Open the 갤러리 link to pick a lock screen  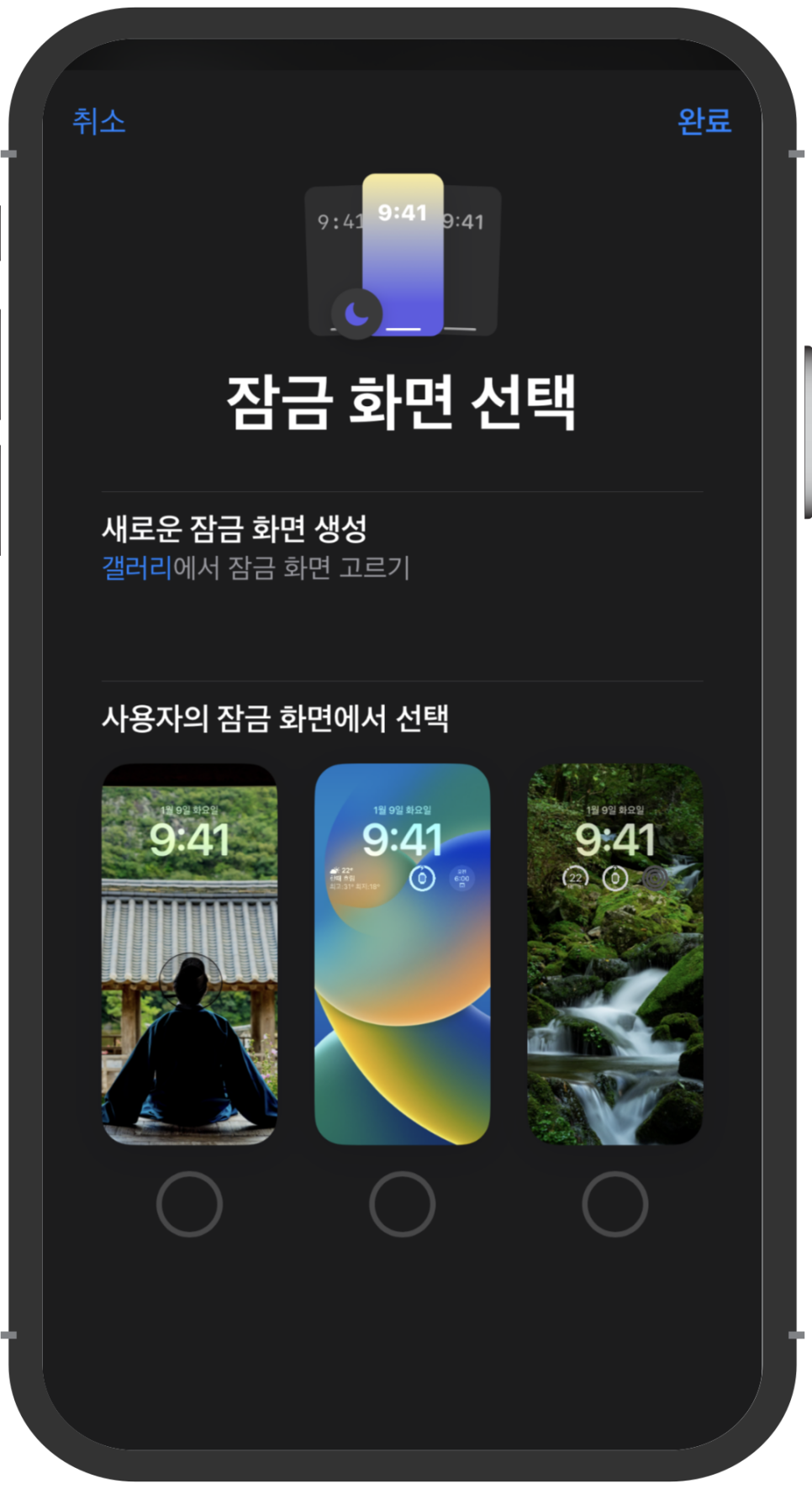[137, 568]
